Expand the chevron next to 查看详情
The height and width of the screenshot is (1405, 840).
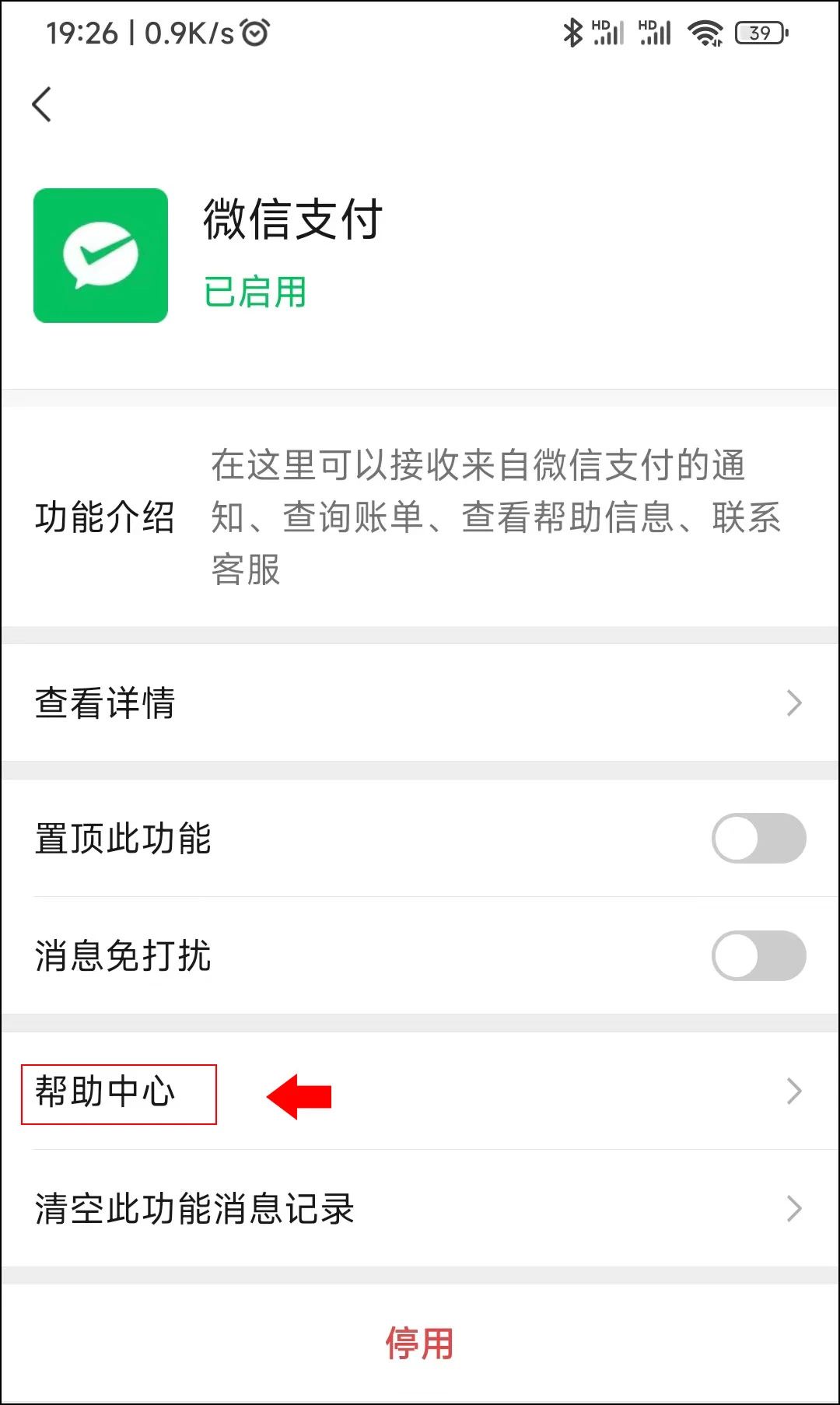[793, 702]
